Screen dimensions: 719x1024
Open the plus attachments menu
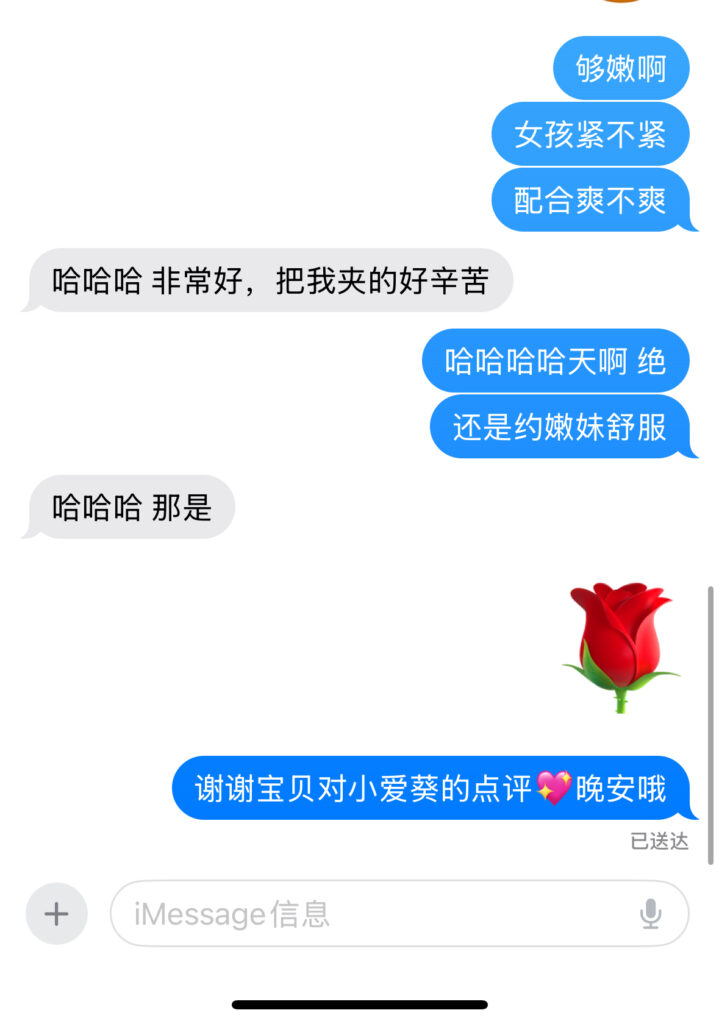56,914
